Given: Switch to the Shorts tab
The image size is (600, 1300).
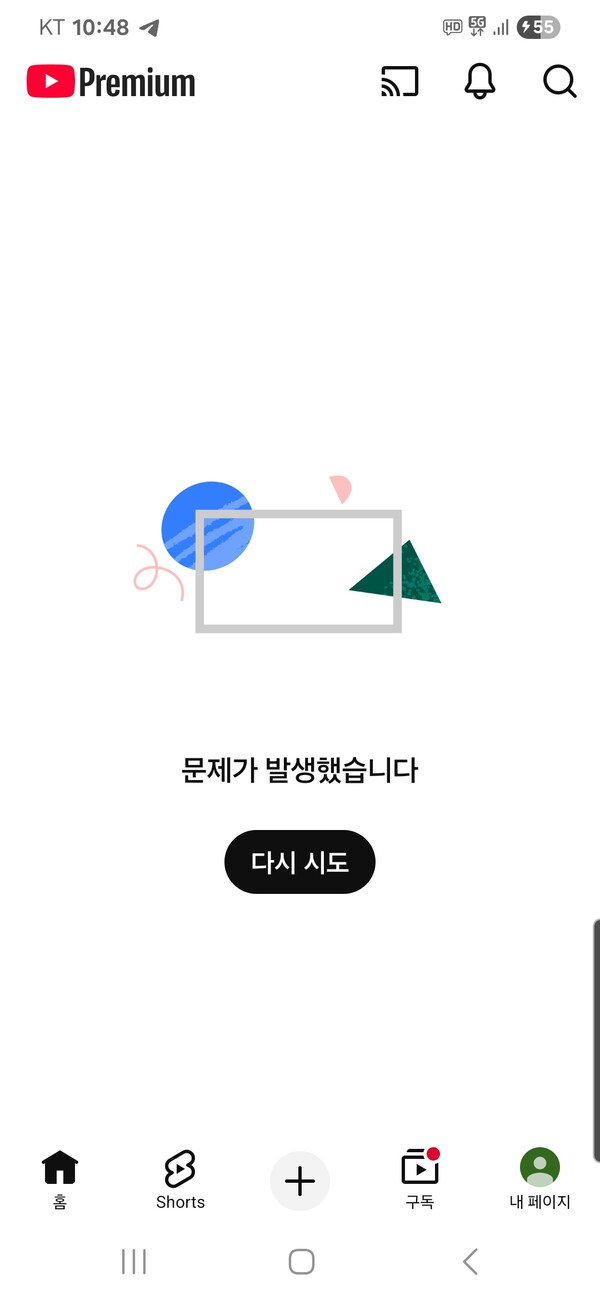Looking at the screenshot, I should pyautogui.click(x=180, y=1179).
